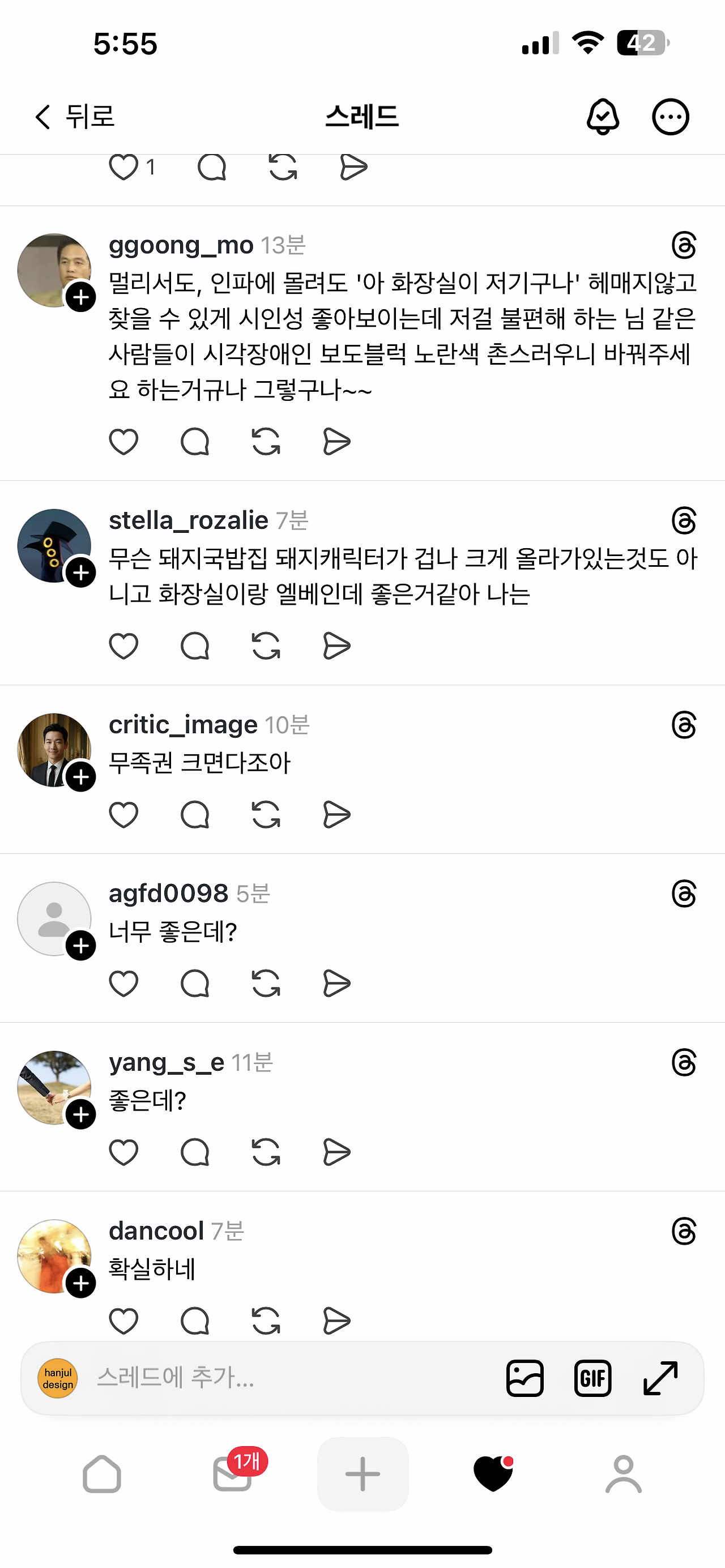Repost stella_rozalie's comment

click(266, 647)
